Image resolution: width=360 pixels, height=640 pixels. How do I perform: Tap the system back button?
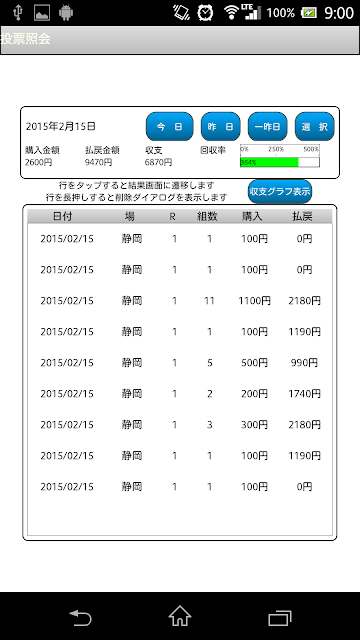click(x=80, y=617)
